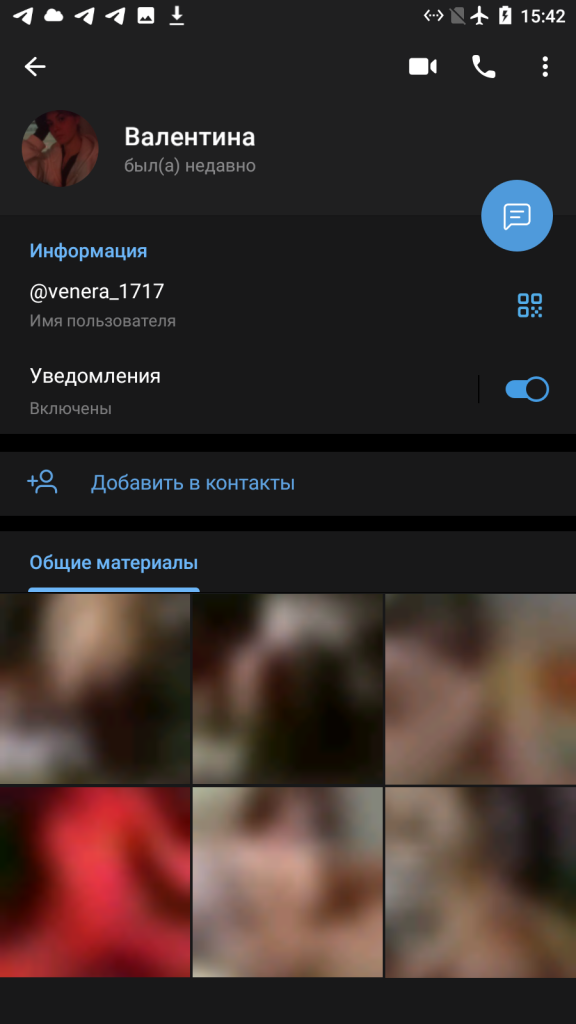
Task: Select the Общие материалы tab
Action: pyautogui.click(x=114, y=563)
